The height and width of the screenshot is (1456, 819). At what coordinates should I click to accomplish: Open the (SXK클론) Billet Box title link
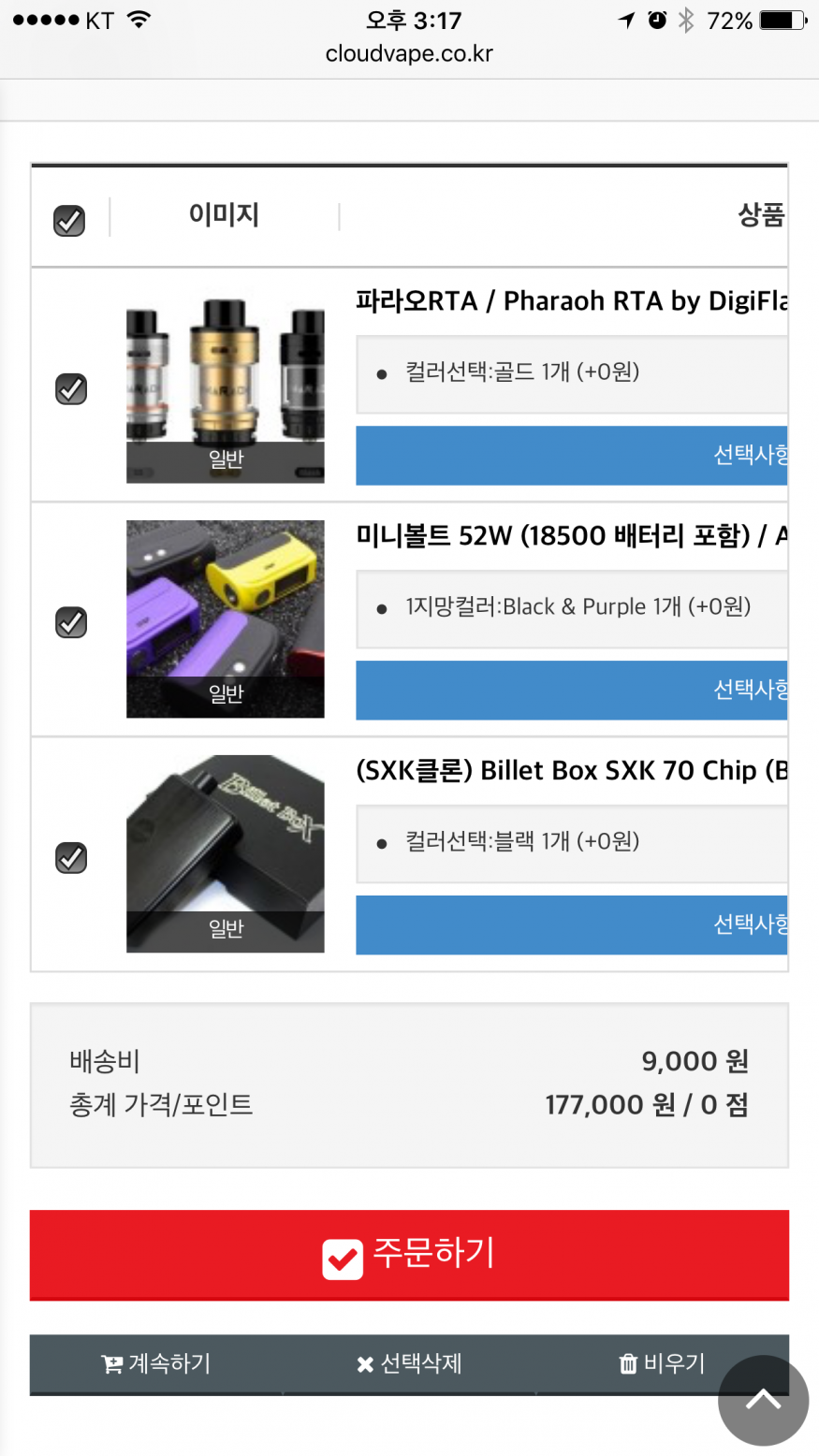pyautogui.click(x=571, y=771)
